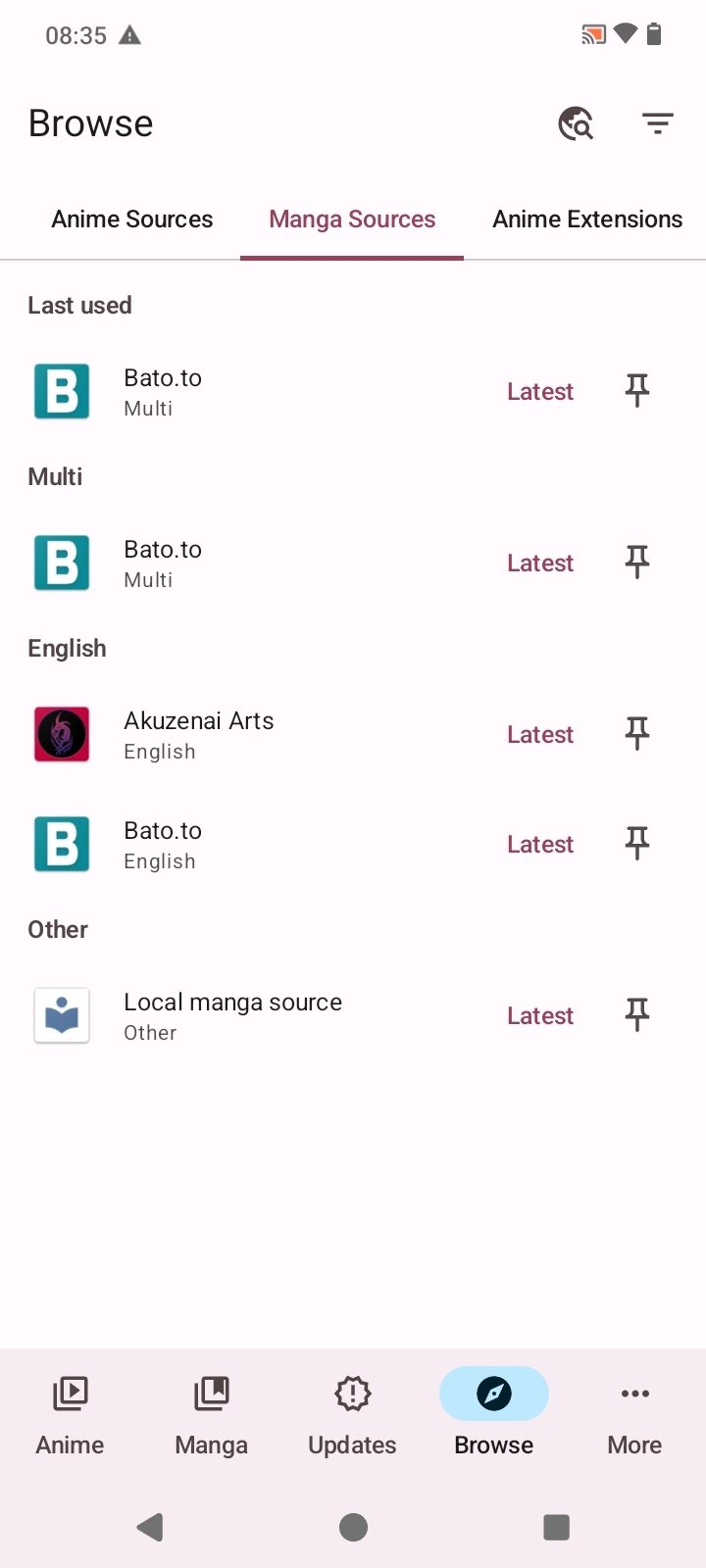Open Bato.to under Last used
The height and width of the screenshot is (1568, 706).
[x=163, y=392]
